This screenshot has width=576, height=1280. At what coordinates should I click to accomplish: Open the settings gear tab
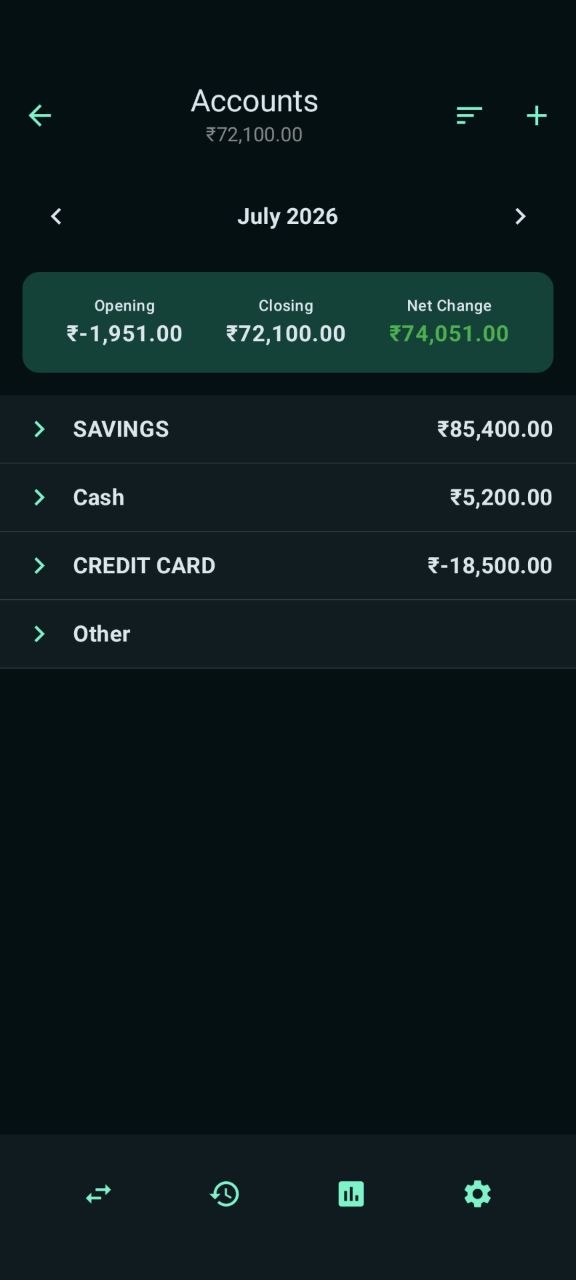pos(478,1193)
